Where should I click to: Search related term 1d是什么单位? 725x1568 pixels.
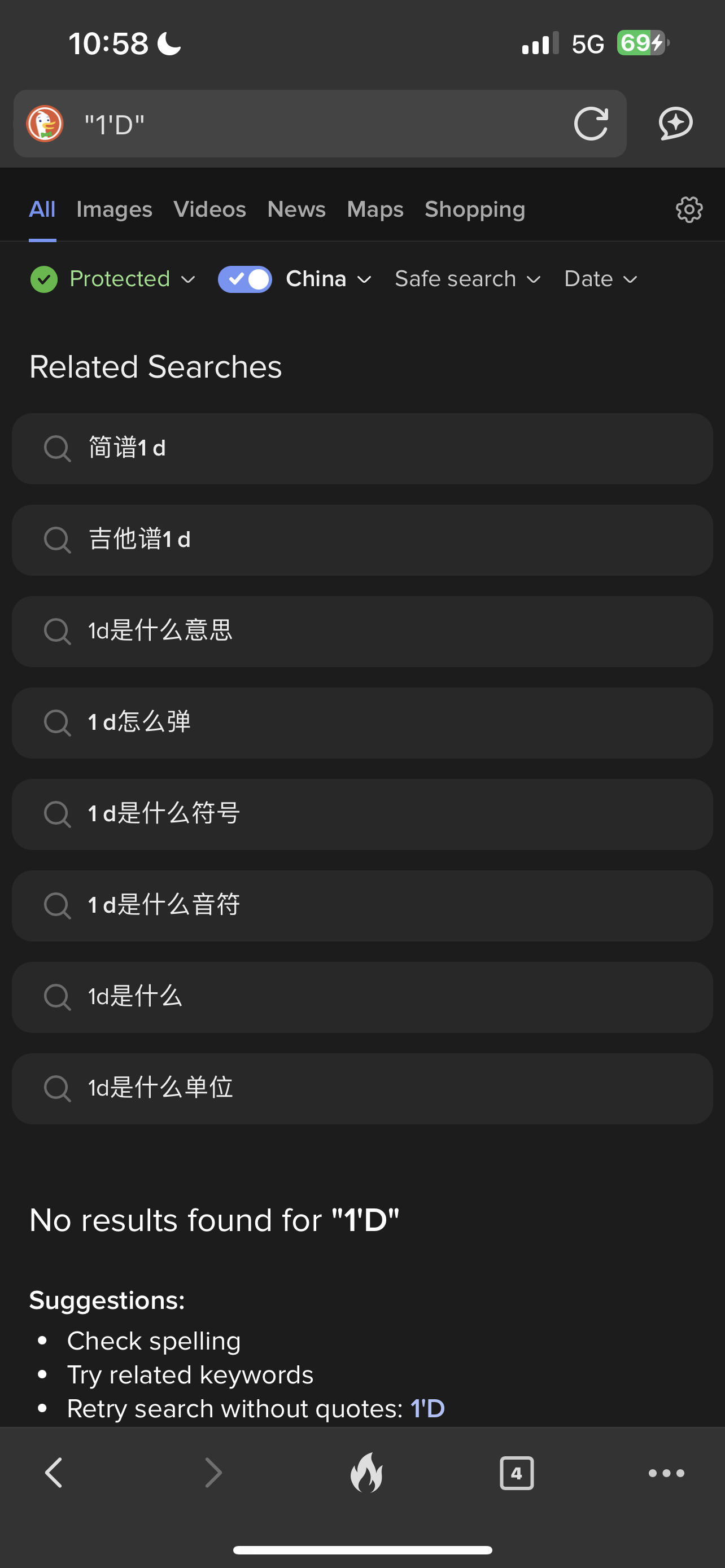[x=362, y=1088]
